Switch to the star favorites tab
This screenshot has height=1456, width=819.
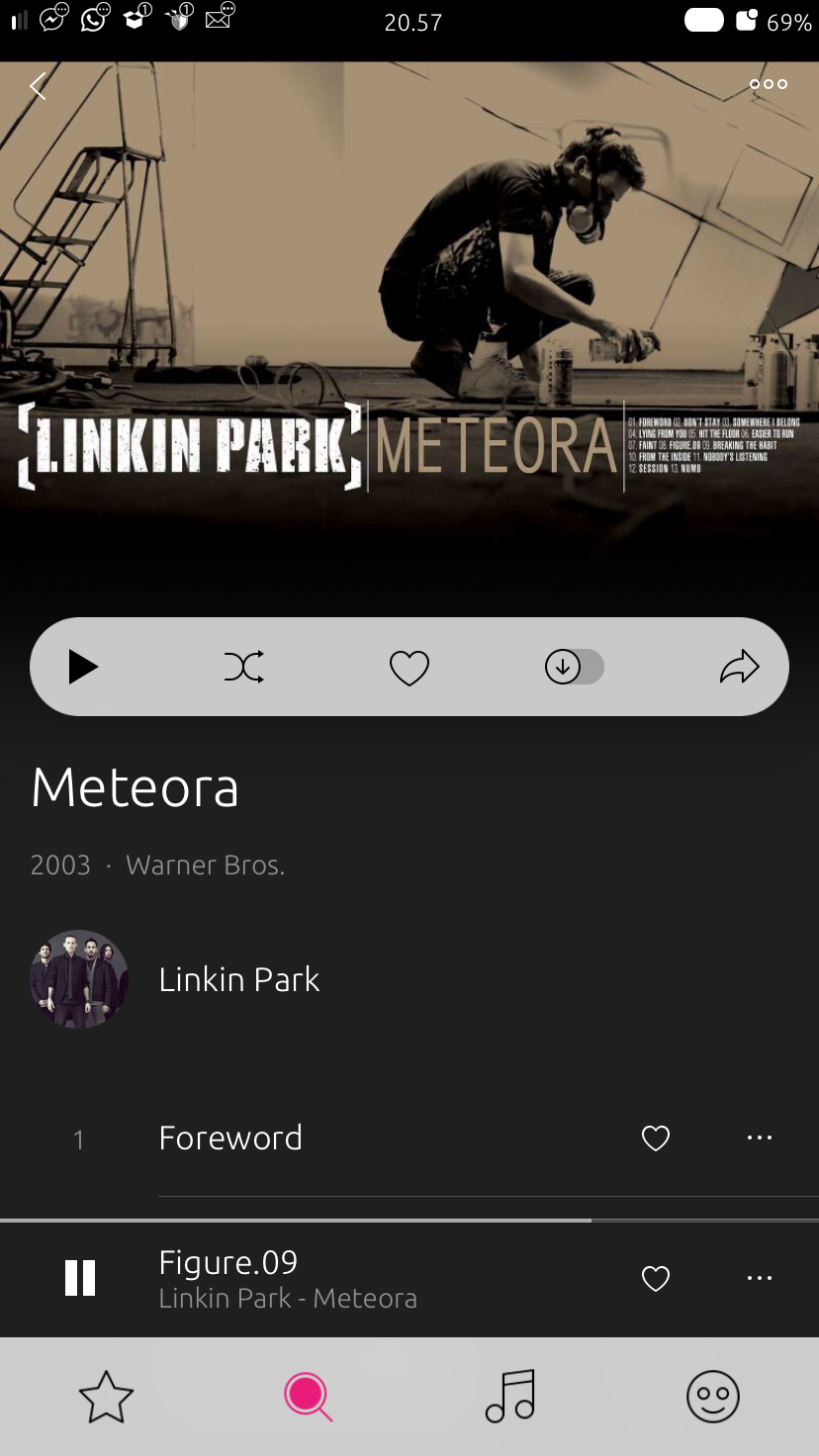pyautogui.click(x=106, y=1398)
